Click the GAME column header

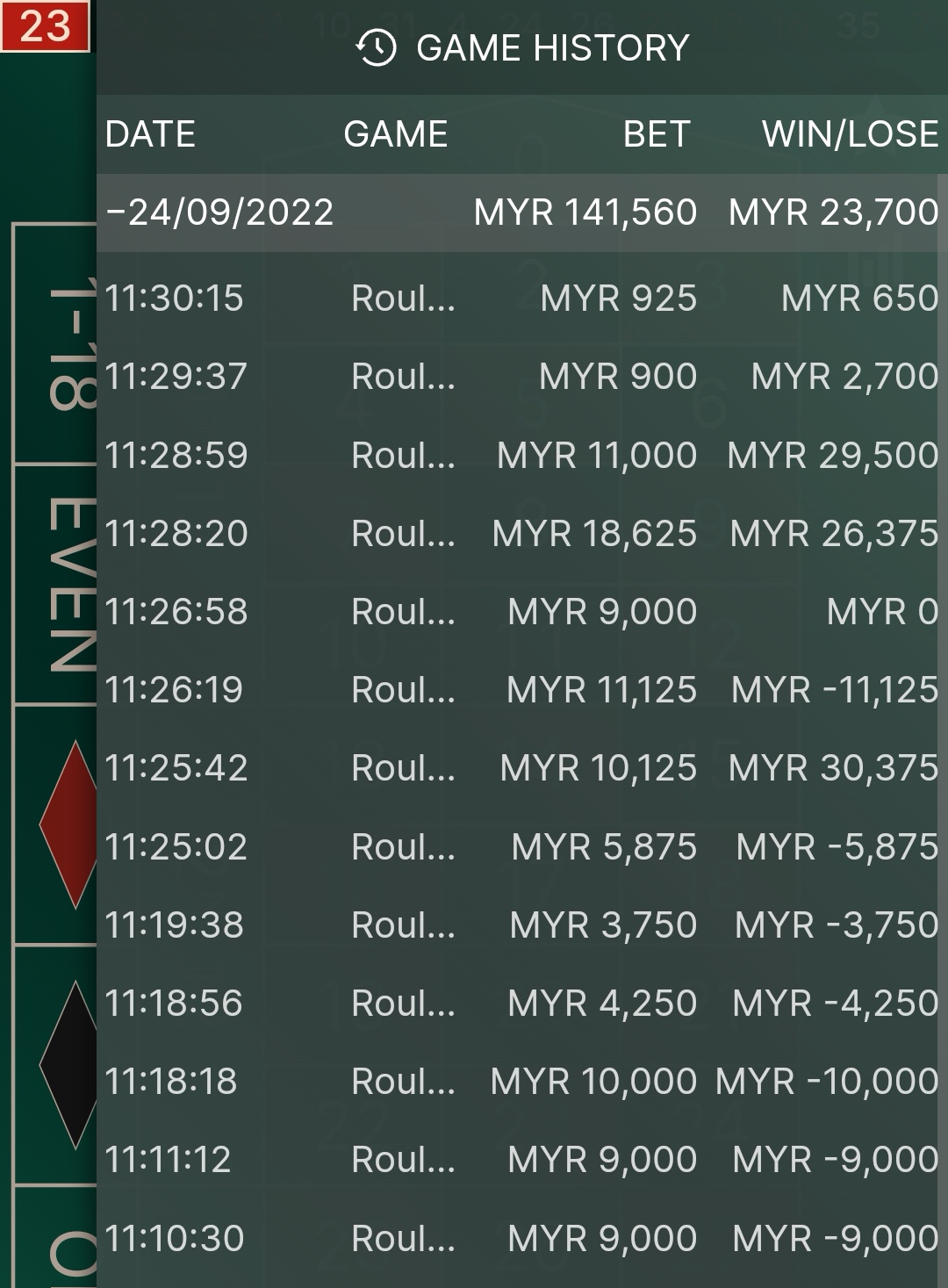pos(395,134)
